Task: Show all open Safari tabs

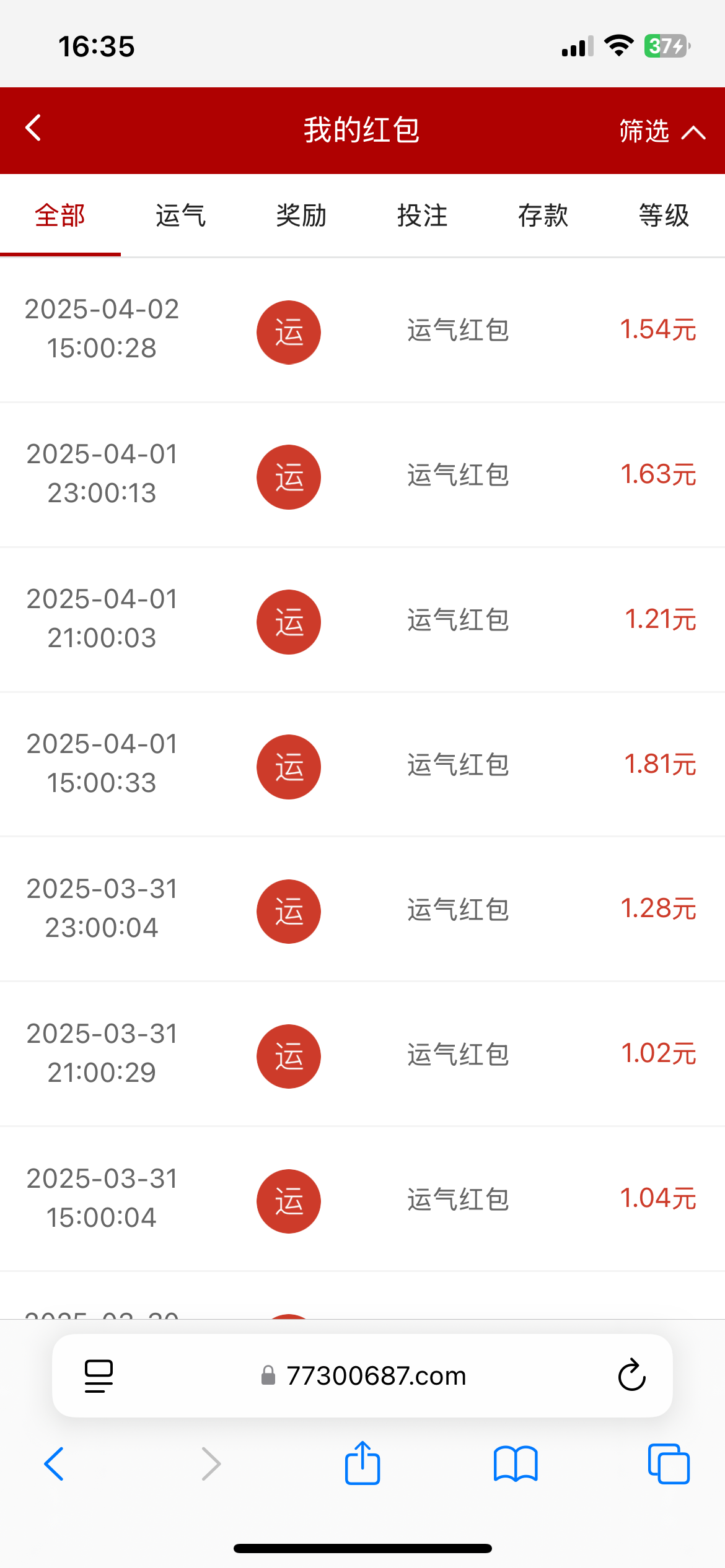Action: click(x=669, y=1464)
